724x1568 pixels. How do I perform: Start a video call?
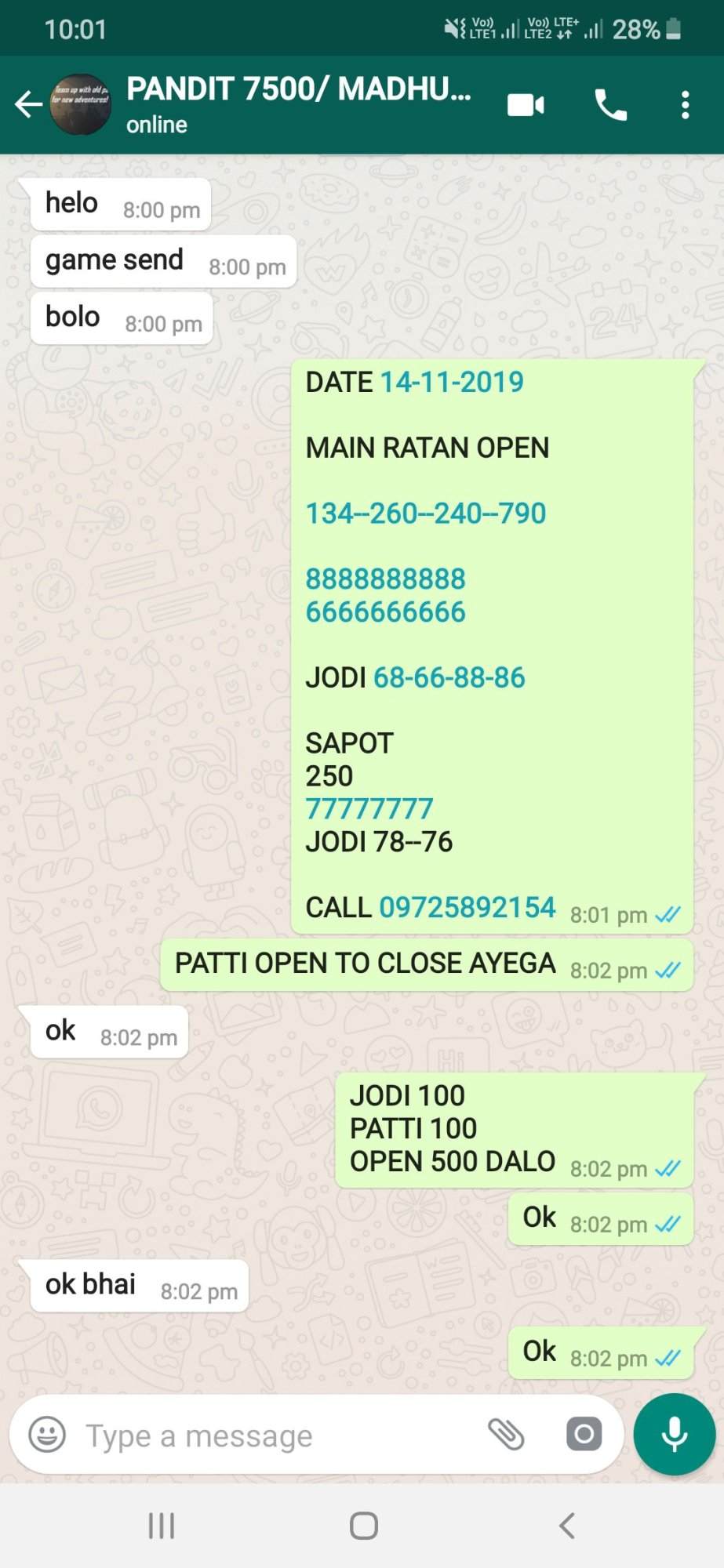[x=526, y=104]
